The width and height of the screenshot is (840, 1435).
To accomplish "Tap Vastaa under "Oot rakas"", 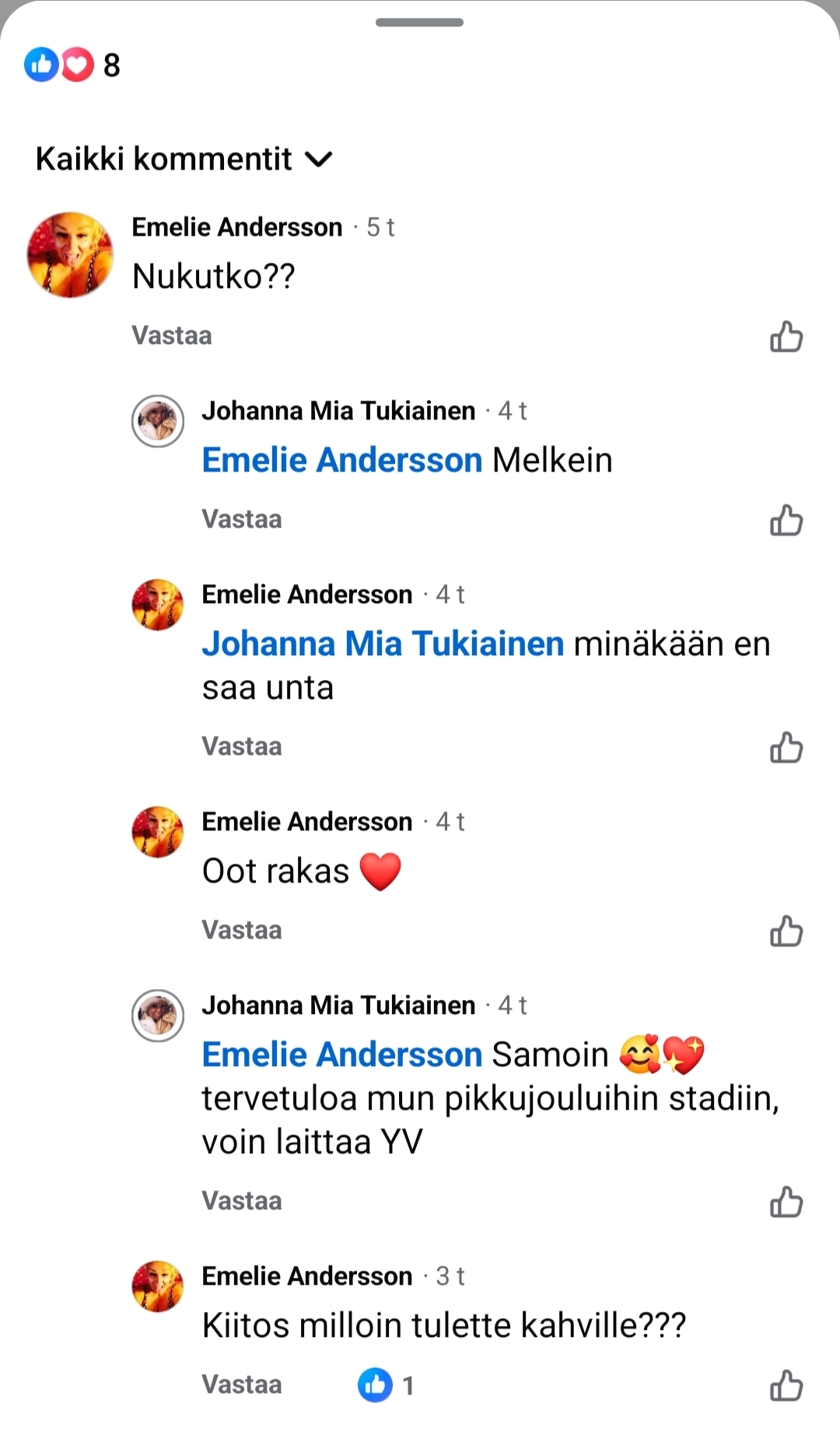I will tap(242, 930).
